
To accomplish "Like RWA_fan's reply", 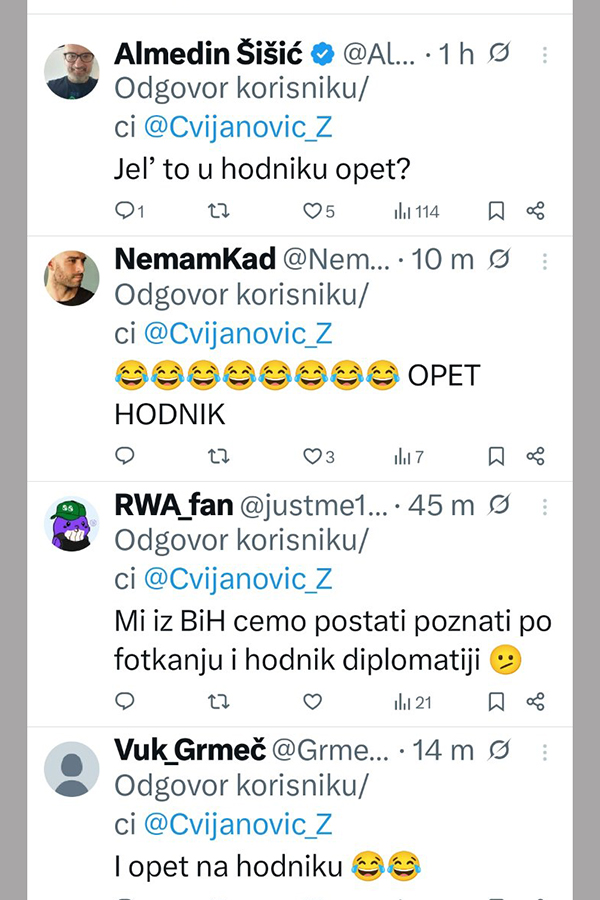I will click(313, 701).
